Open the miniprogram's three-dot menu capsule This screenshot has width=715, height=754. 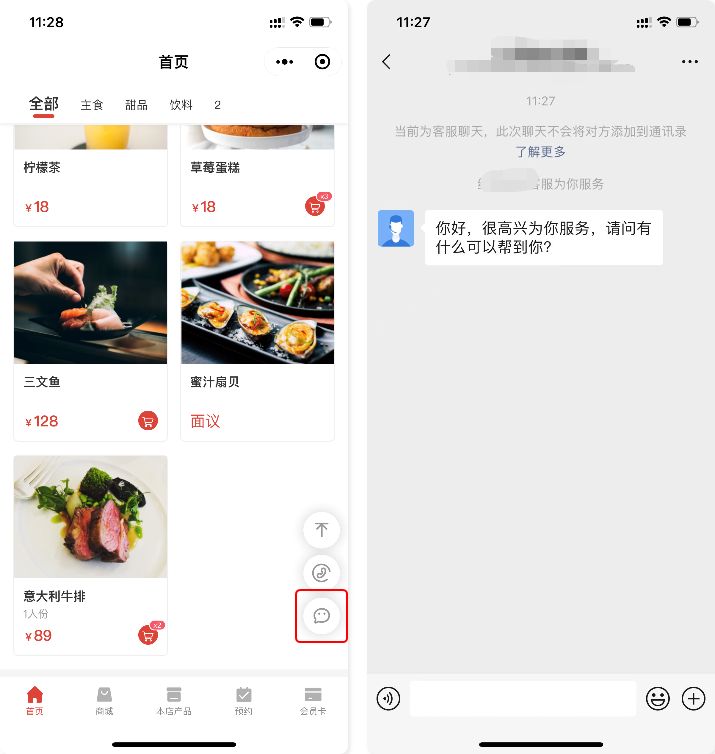(x=285, y=62)
